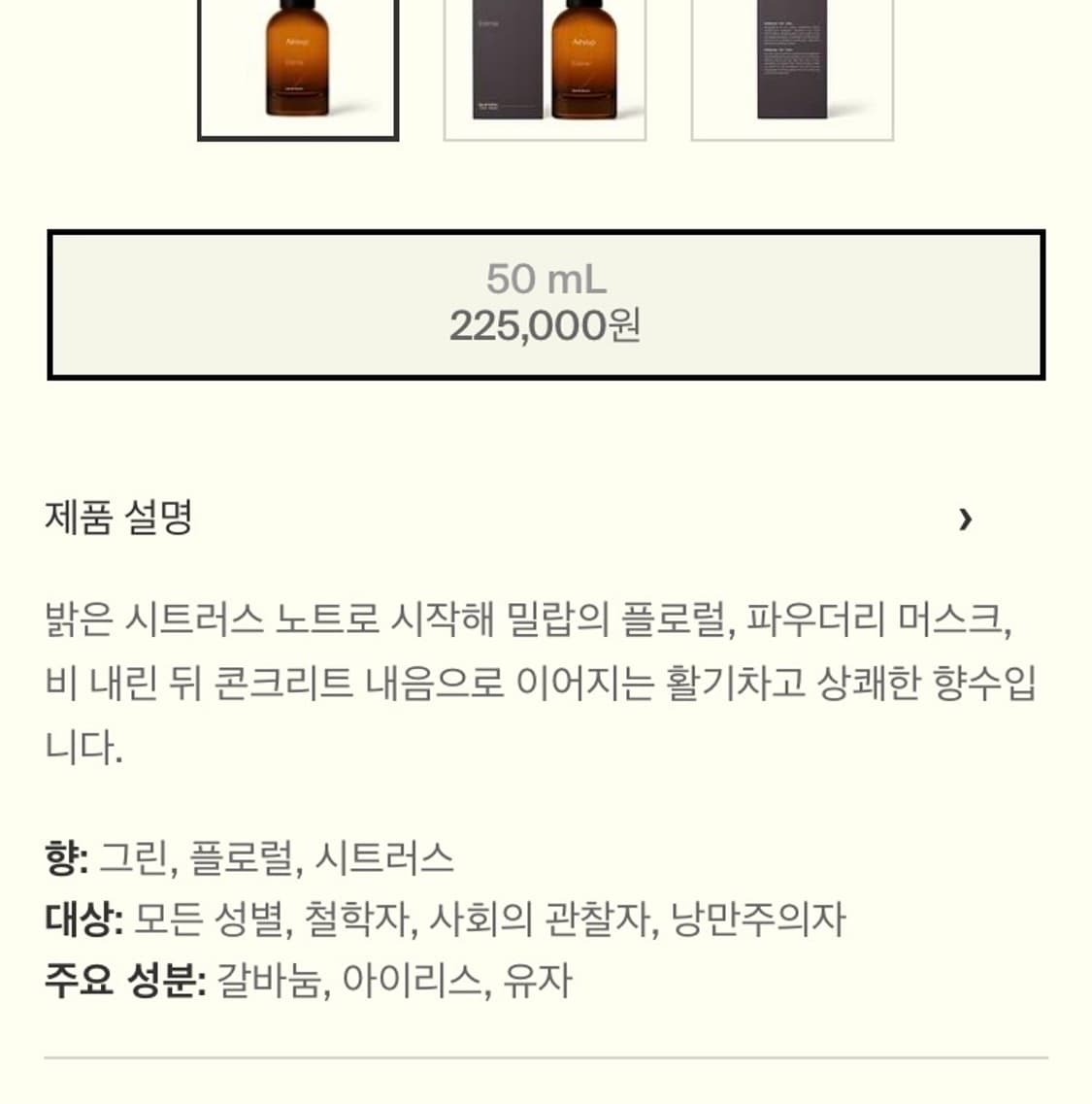Image resolution: width=1092 pixels, height=1104 pixels.
Task: Click inside the size selection box
Action: pos(546,303)
